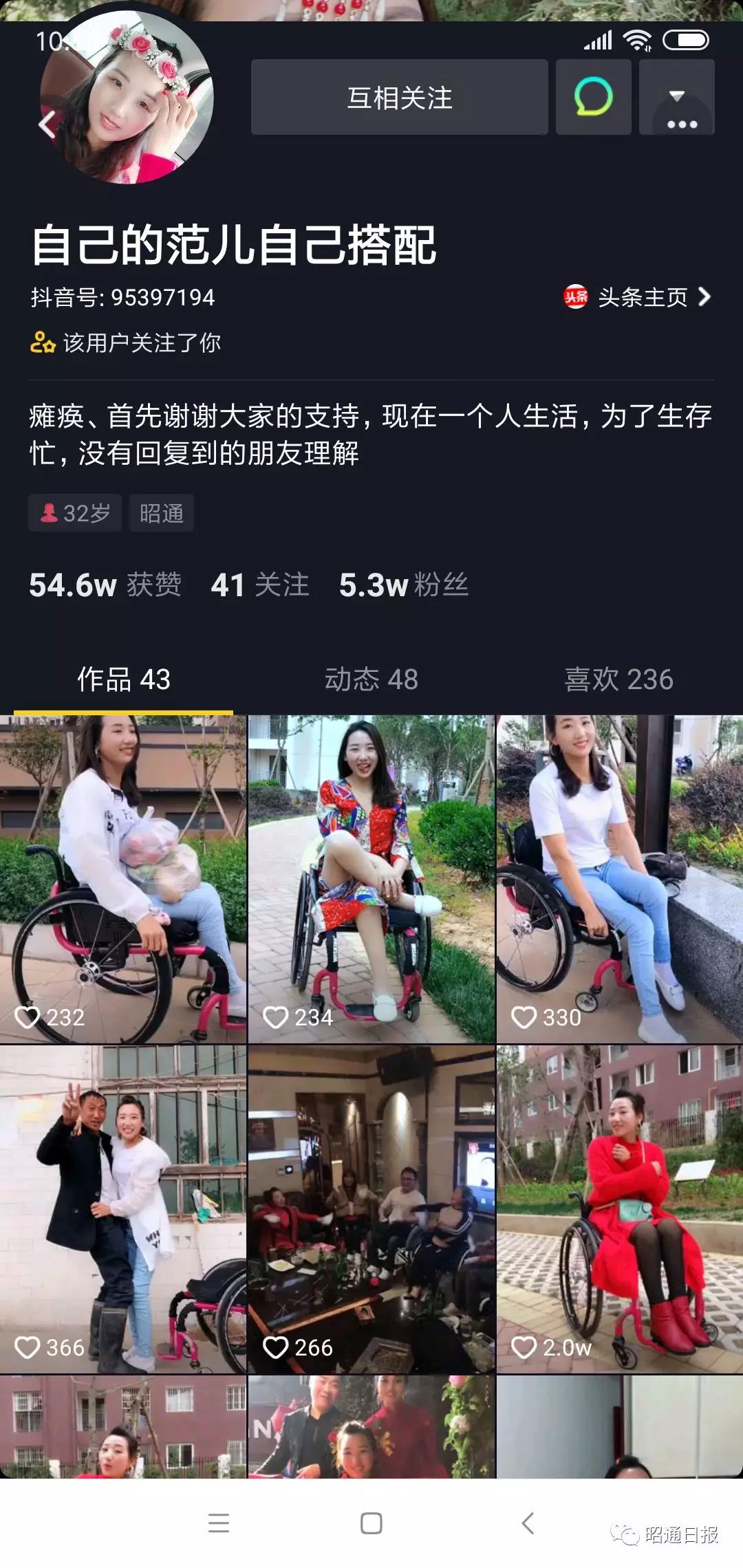Switch to the 动态 48 tab

click(371, 679)
